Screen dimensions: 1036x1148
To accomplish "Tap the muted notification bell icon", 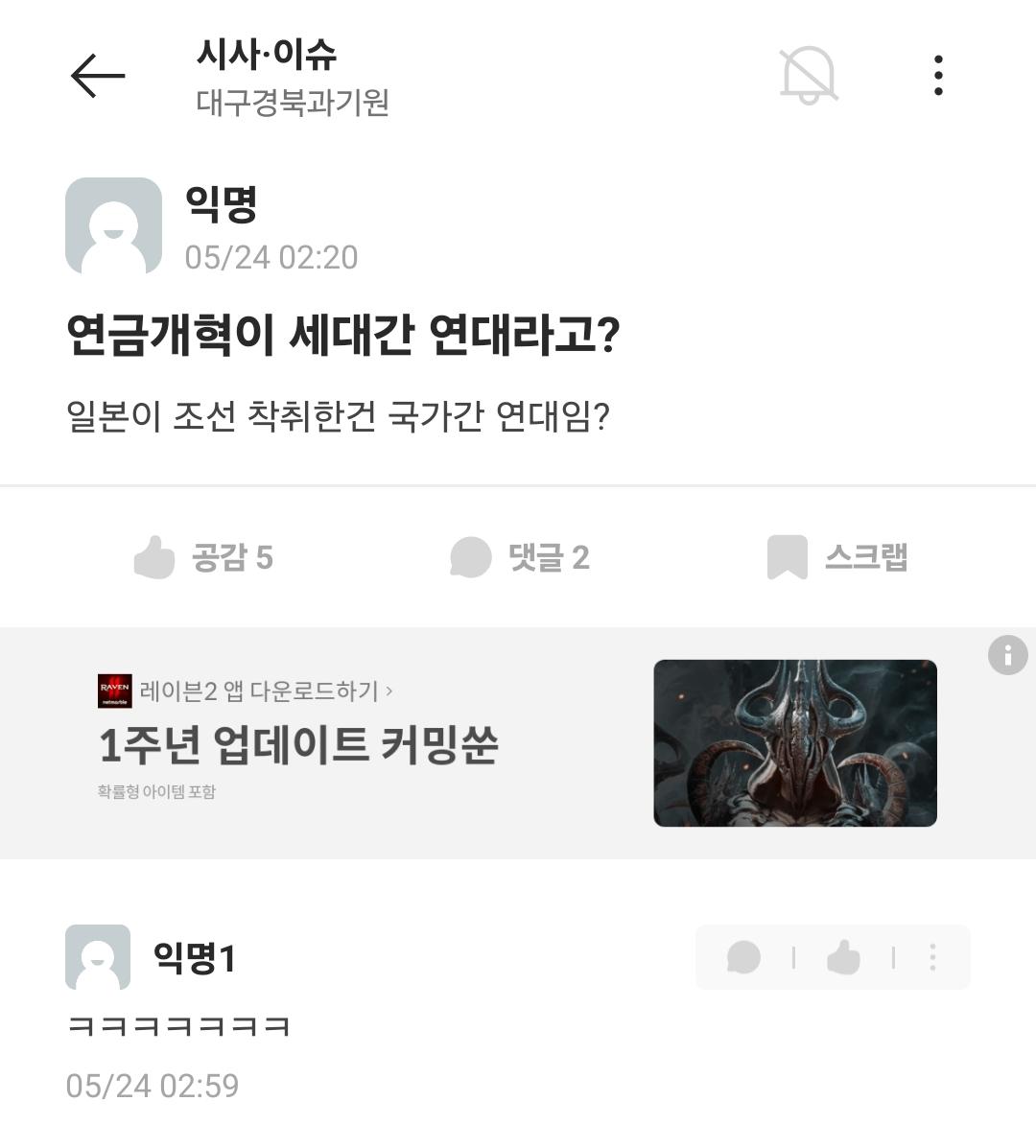I will click(809, 77).
